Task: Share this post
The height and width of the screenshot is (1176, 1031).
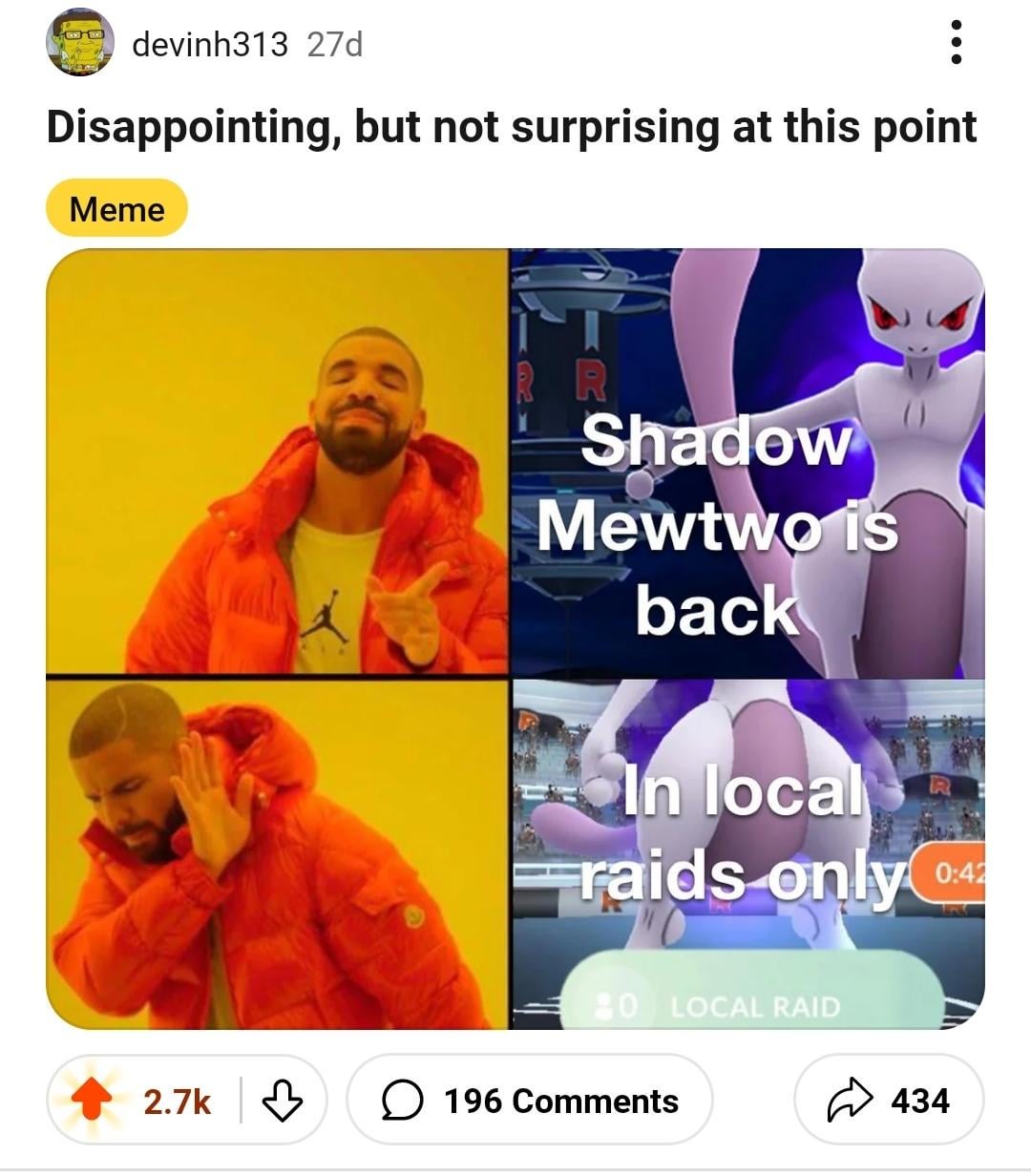Action: pyautogui.click(x=888, y=1101)
